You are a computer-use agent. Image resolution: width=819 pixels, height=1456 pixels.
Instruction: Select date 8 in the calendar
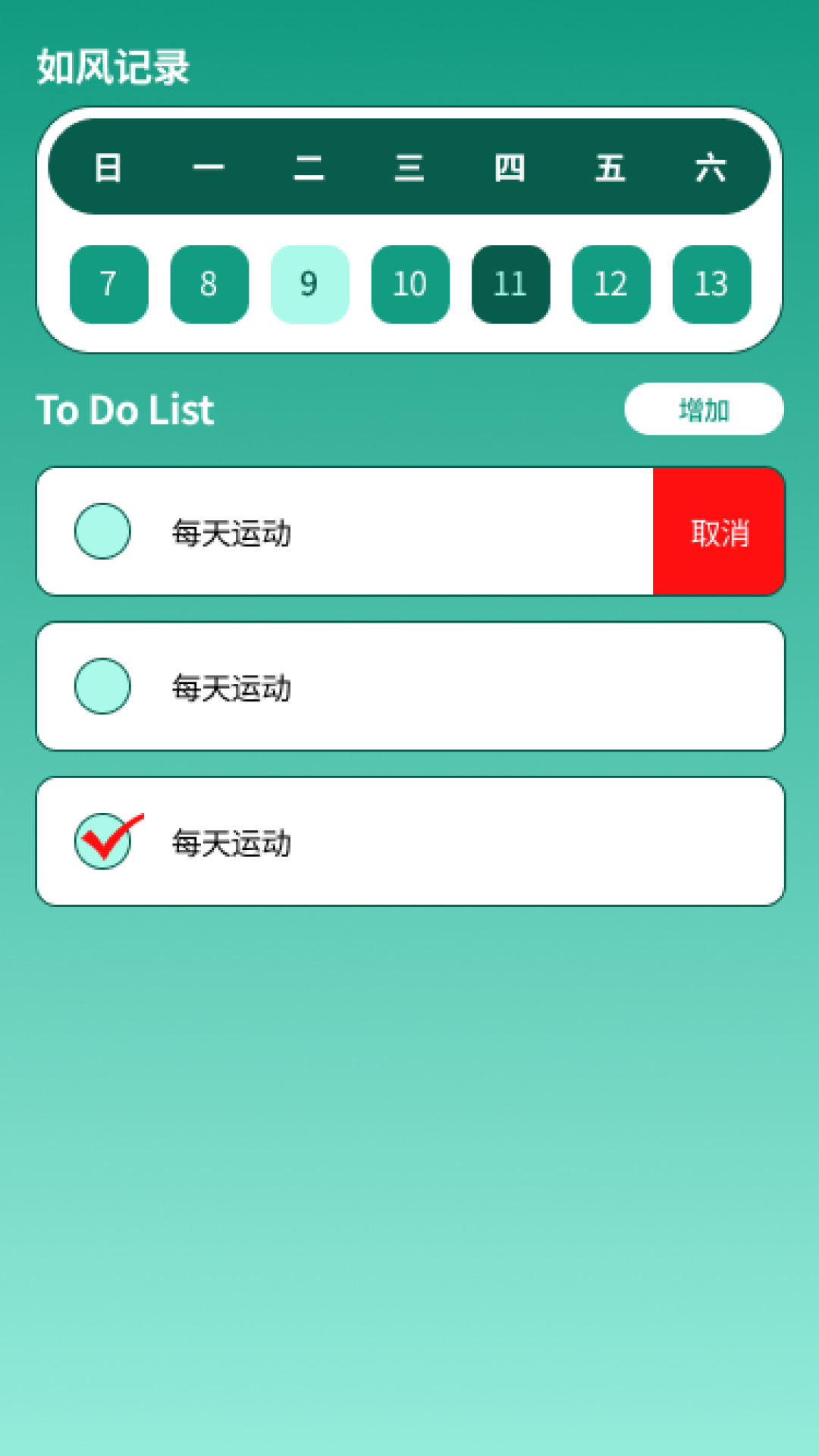tap(209, 284)
